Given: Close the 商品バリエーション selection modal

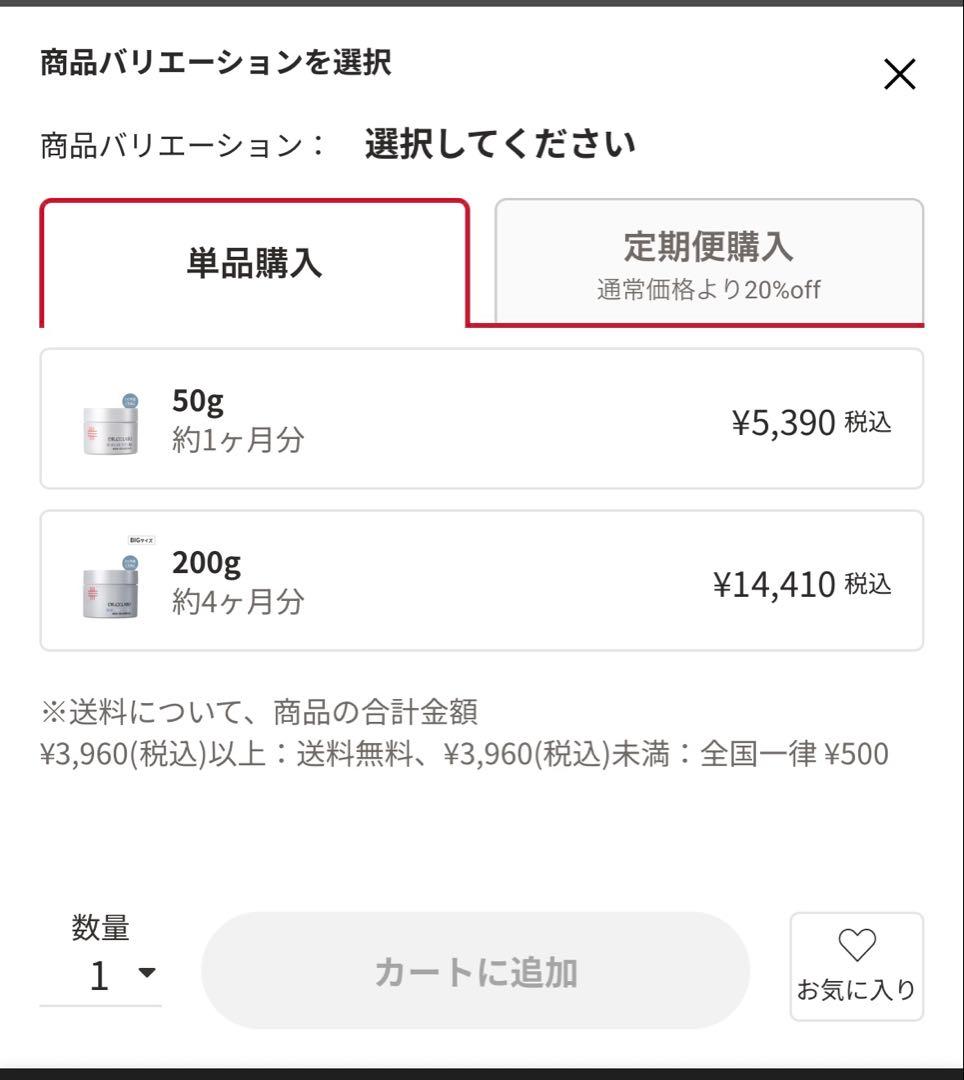Looking at the screenshot, I should pyautogui.click(x=899, y=74).
